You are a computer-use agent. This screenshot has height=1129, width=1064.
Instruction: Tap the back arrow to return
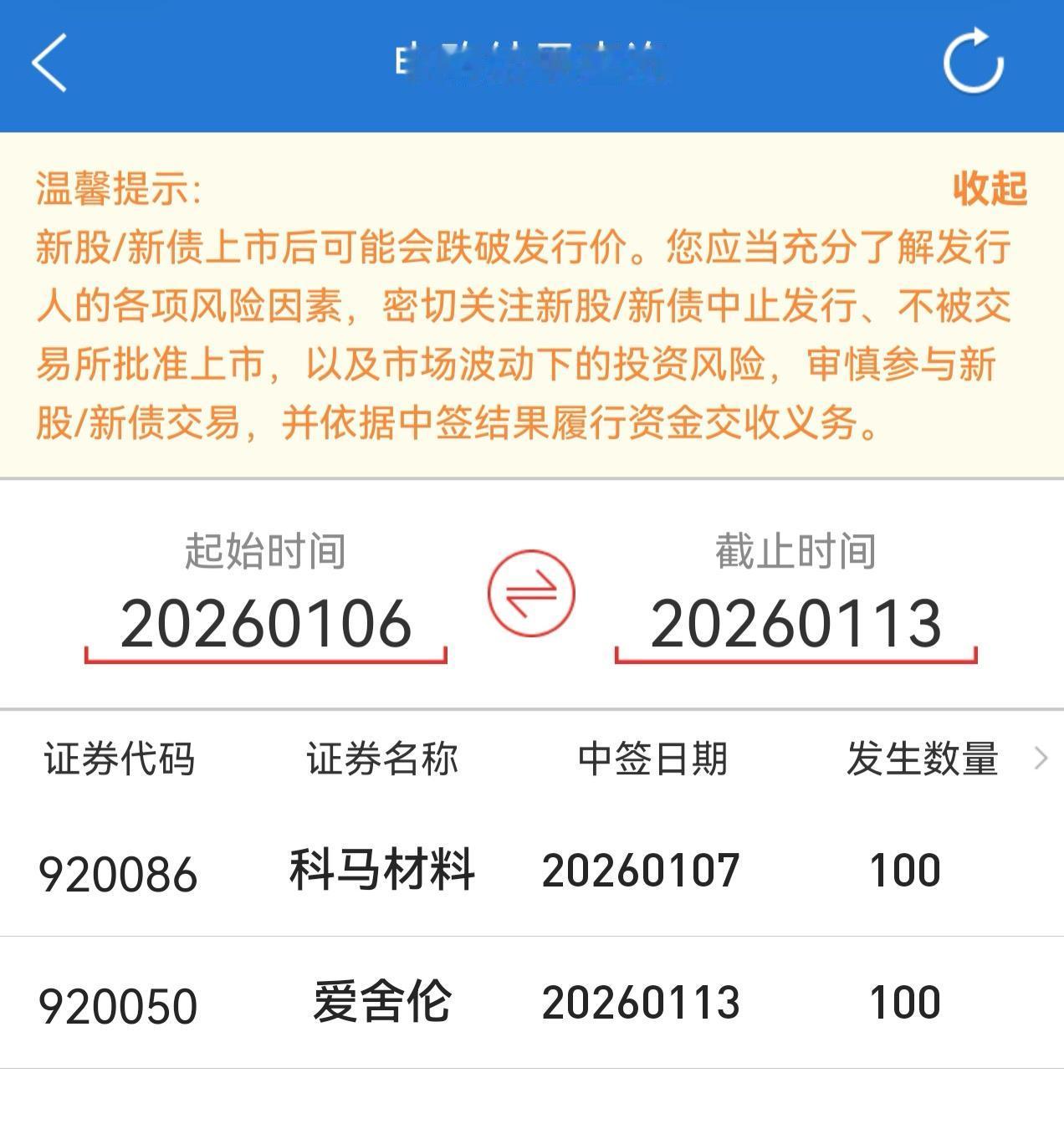pos(50,63)
